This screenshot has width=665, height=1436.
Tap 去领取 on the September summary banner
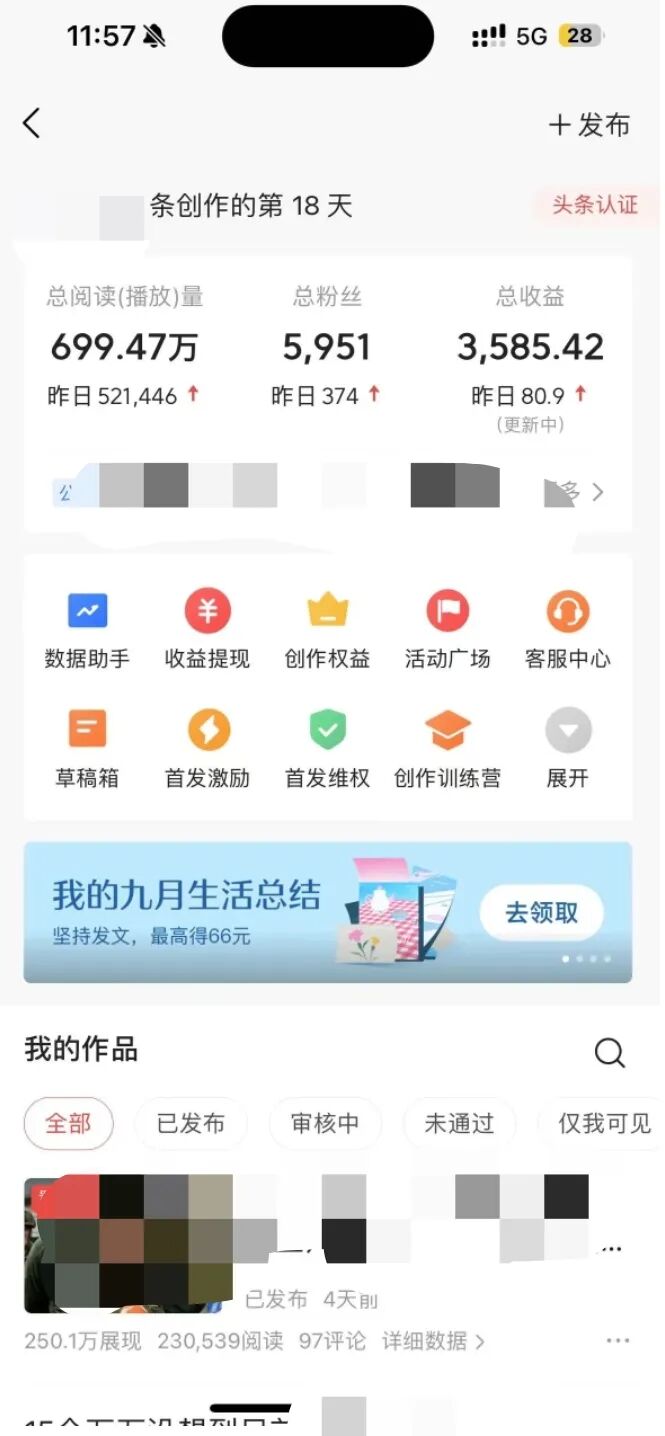pyautogui.click(x=541, y=913)
